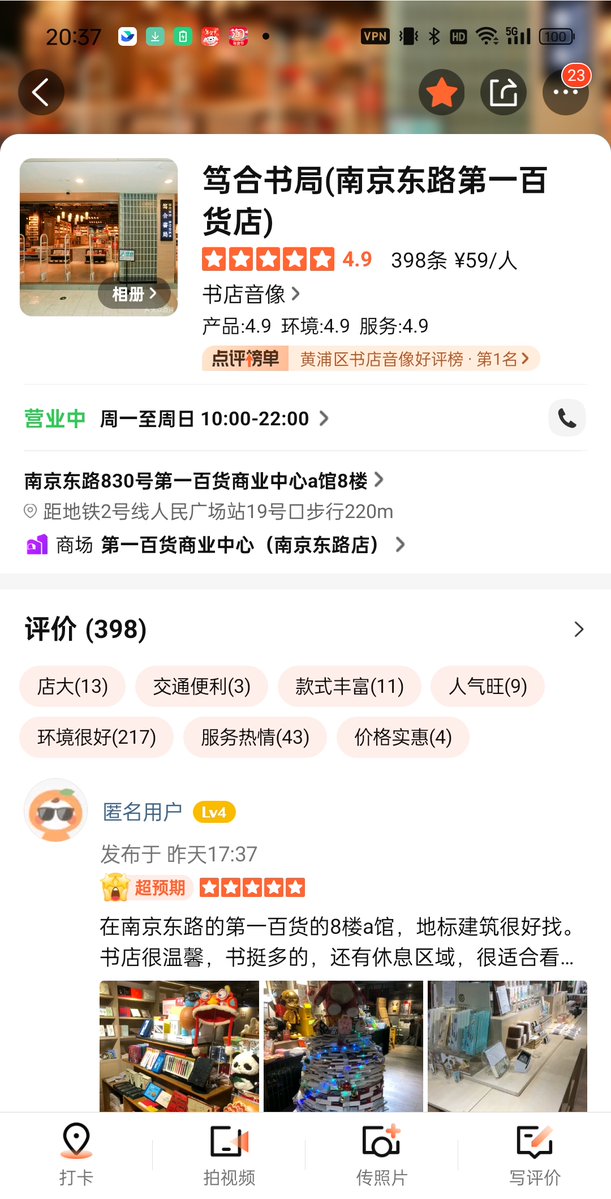Write a review via 写评价
611x1199 pixels.
534,1154
